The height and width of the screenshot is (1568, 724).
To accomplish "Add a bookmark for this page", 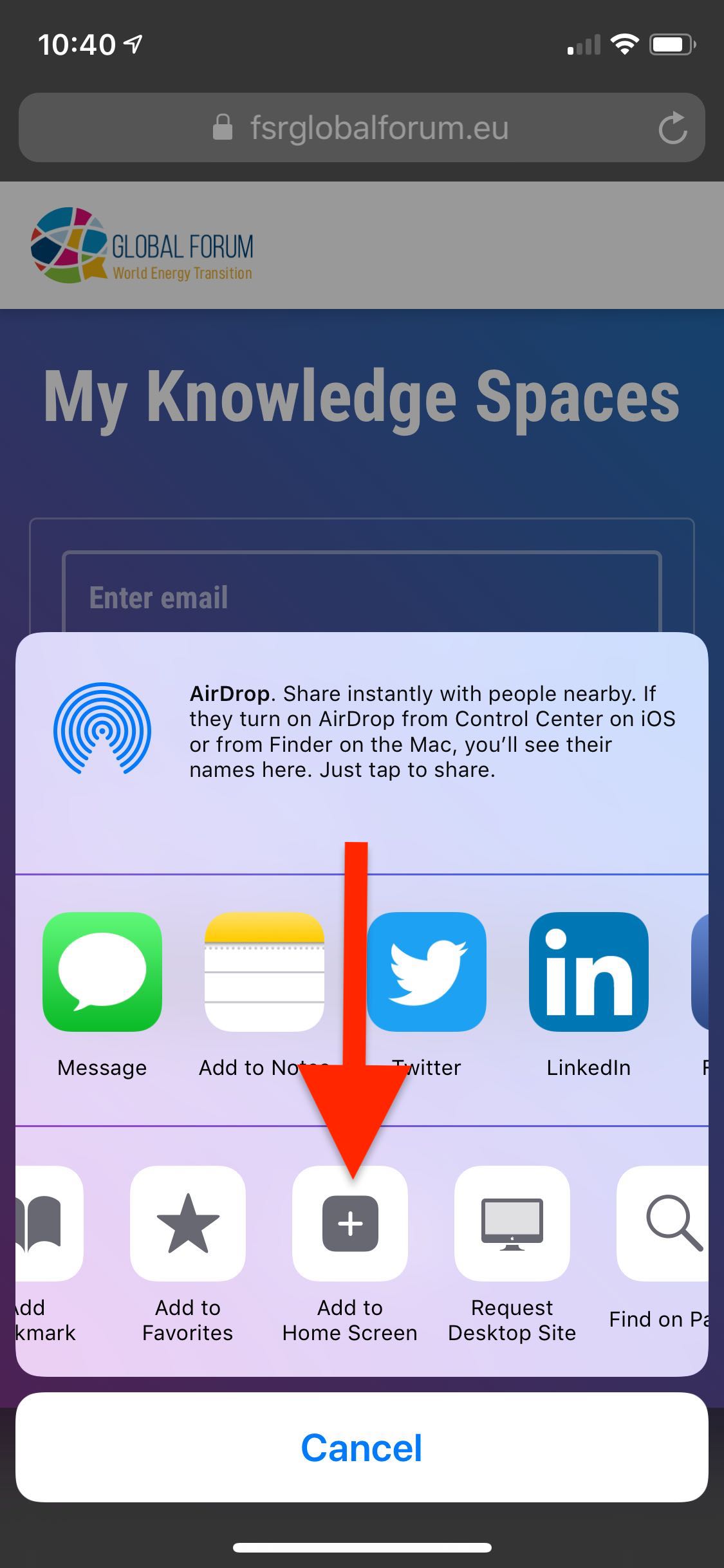I will 48,1224.
